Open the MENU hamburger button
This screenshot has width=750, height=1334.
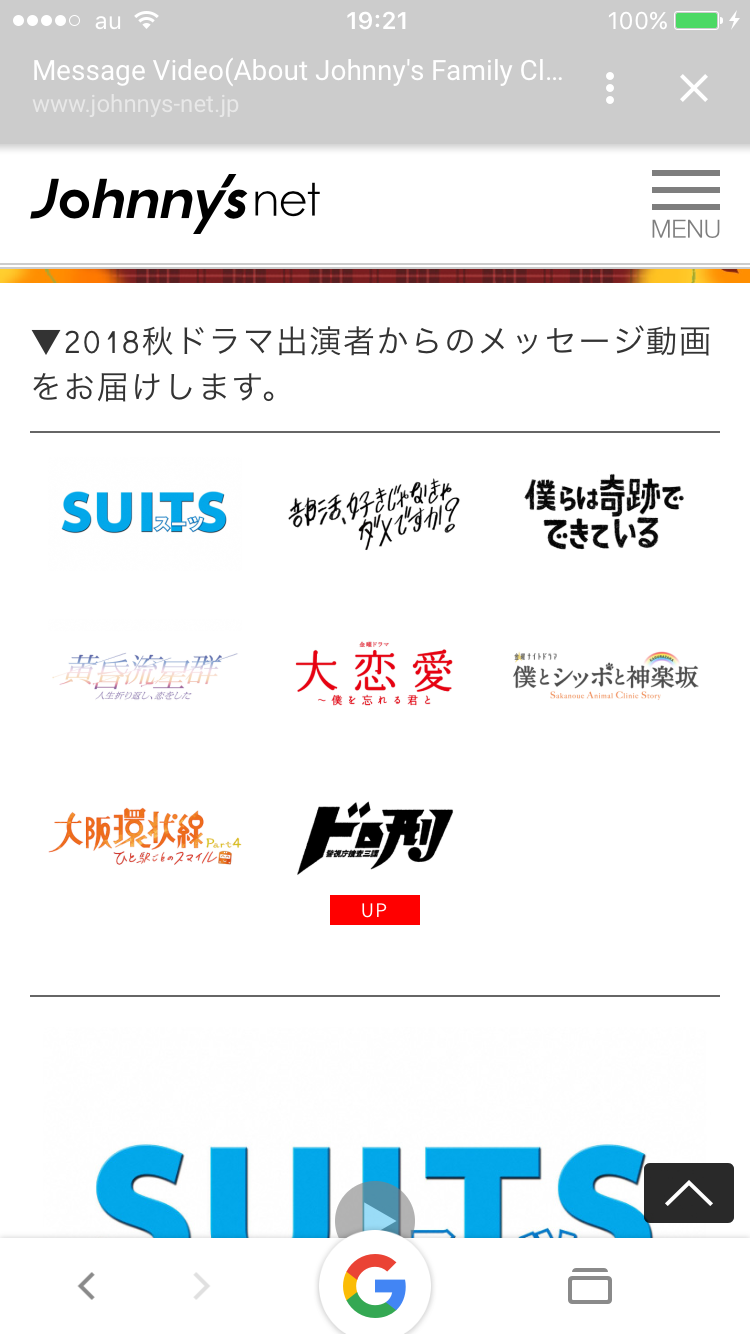[x=685, y=204]
